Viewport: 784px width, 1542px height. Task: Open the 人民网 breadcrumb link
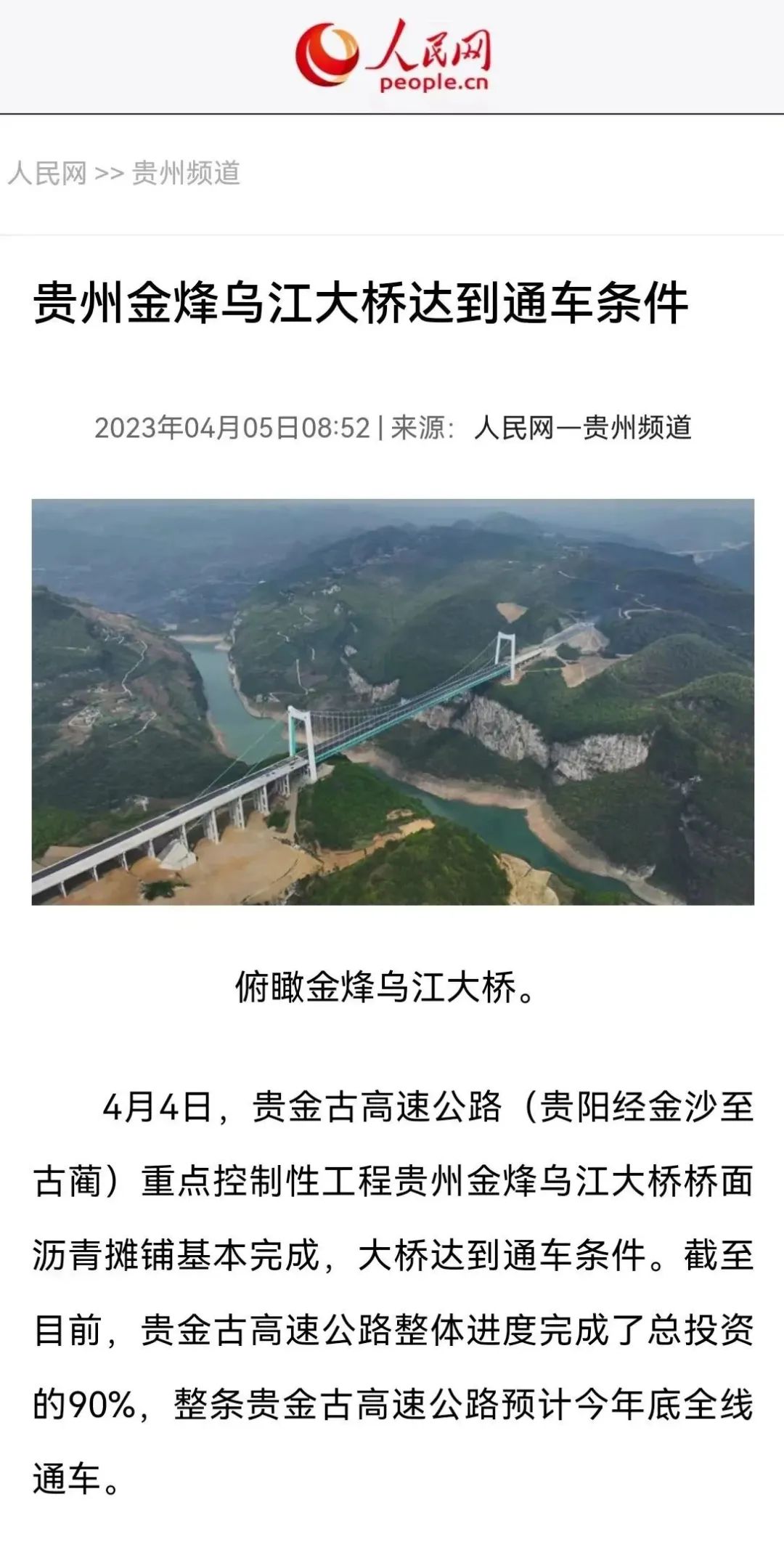pyautogui.click(x=47, y=174)
